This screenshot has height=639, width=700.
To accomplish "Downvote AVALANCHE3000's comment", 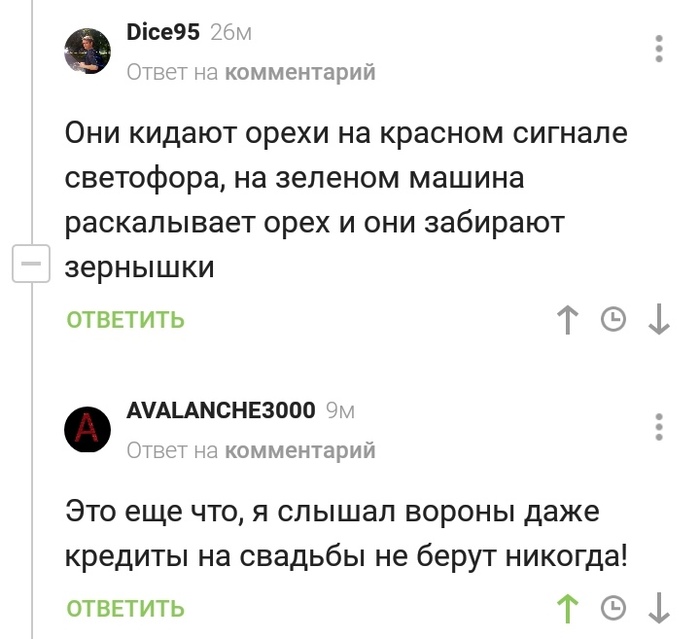I will 658,607.
